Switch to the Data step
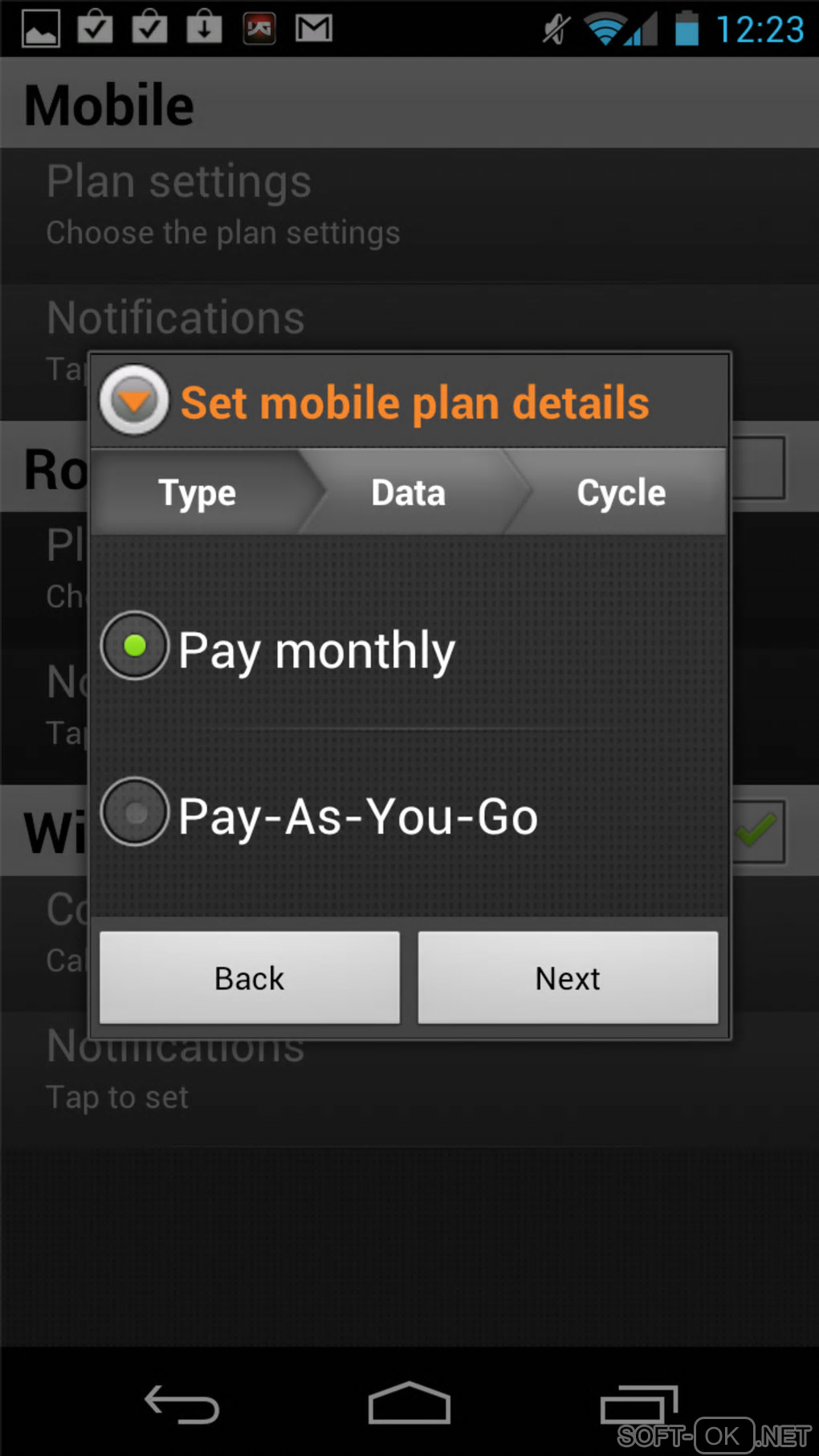Screen dimensions: 819x1456 click(408, 492)
